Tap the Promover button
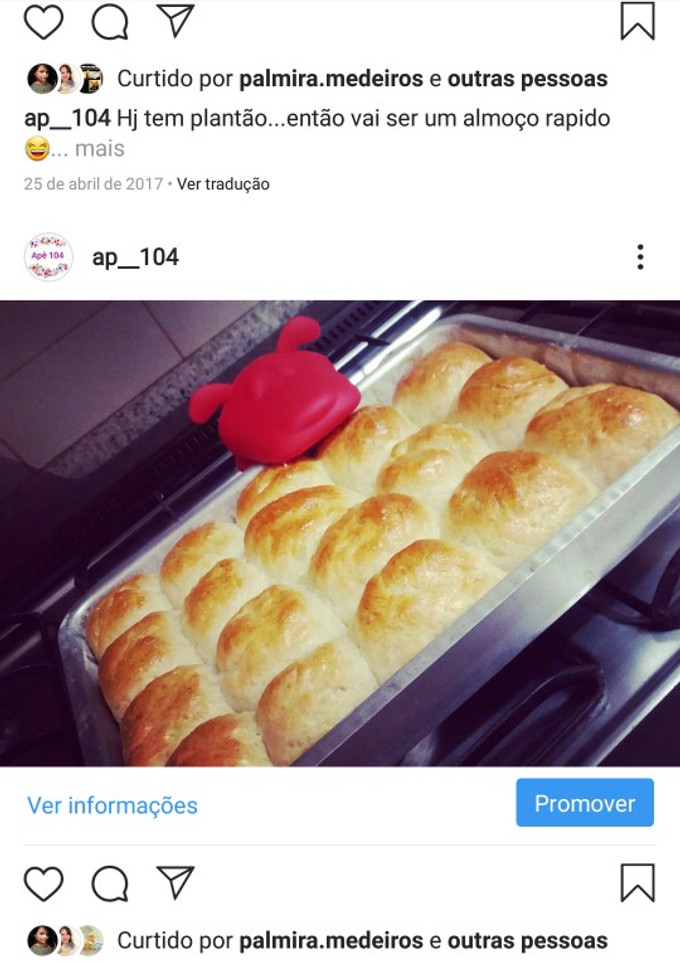This screenshot has height=964, width=680. 584,803
